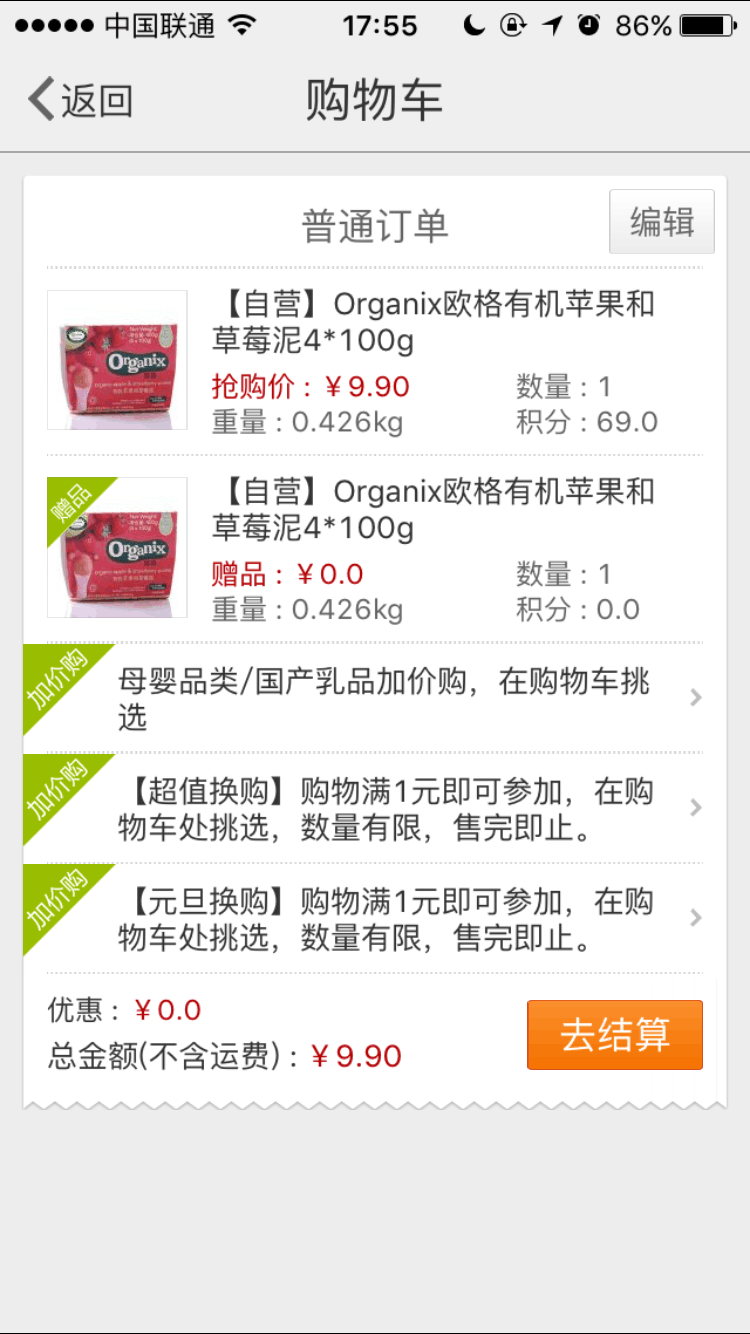Tap the gift item product thumbnail

point(117,548)
